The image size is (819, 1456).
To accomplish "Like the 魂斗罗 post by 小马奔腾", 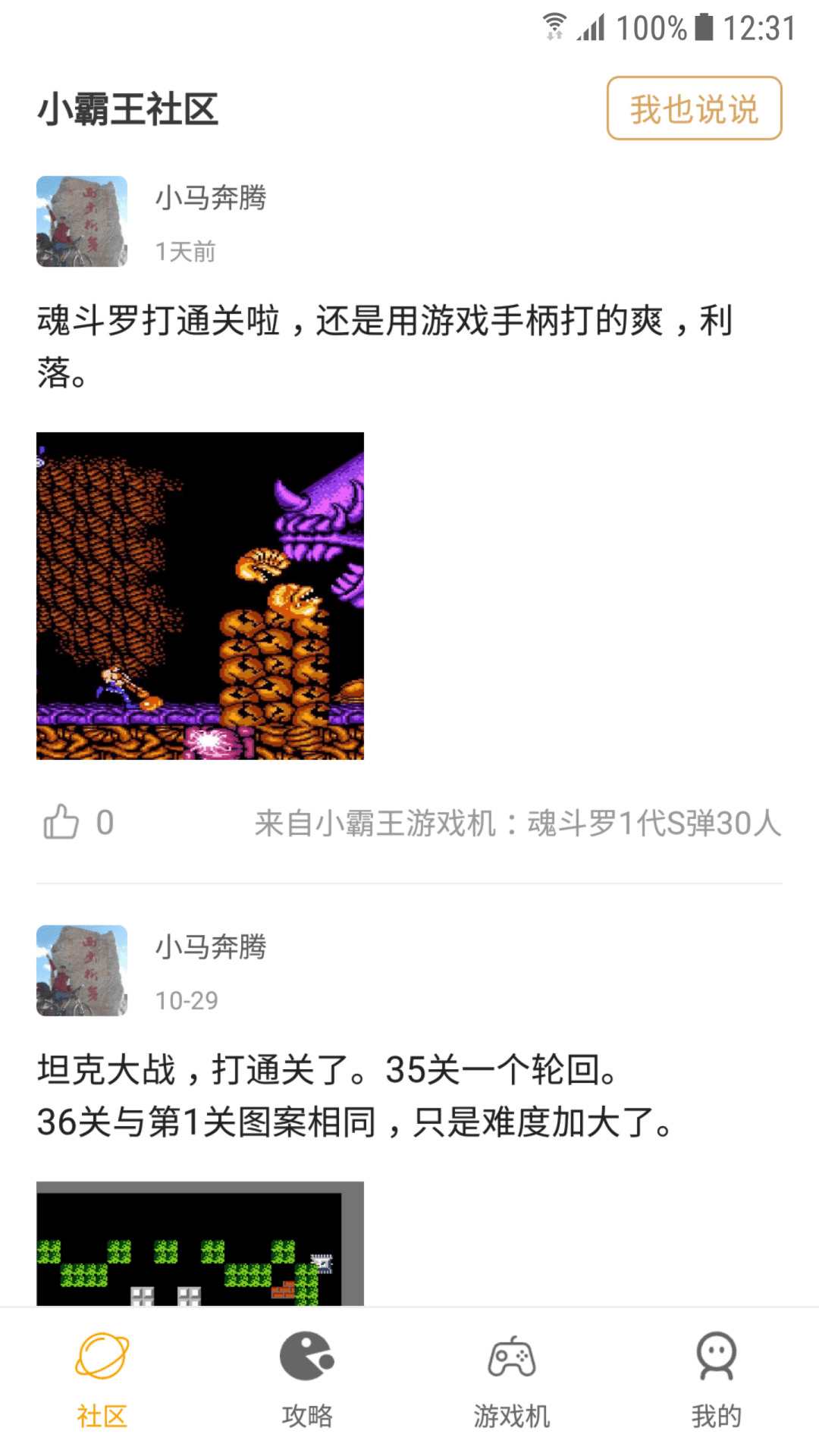I will [x=61, y=822].
